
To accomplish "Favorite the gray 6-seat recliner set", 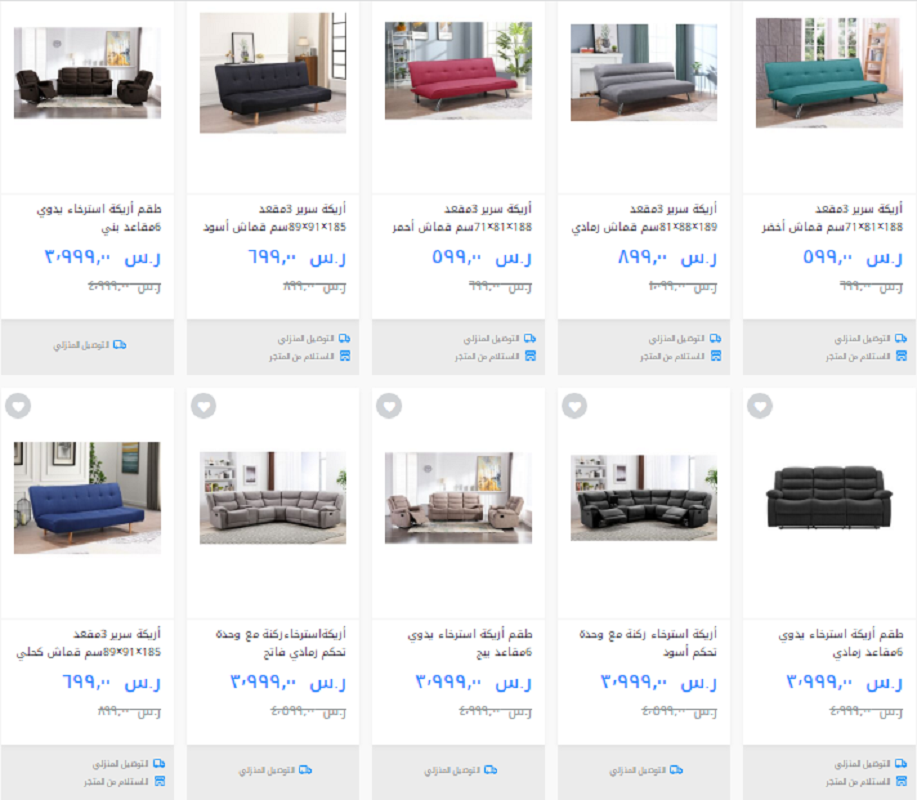I will (x=760, y=406).
